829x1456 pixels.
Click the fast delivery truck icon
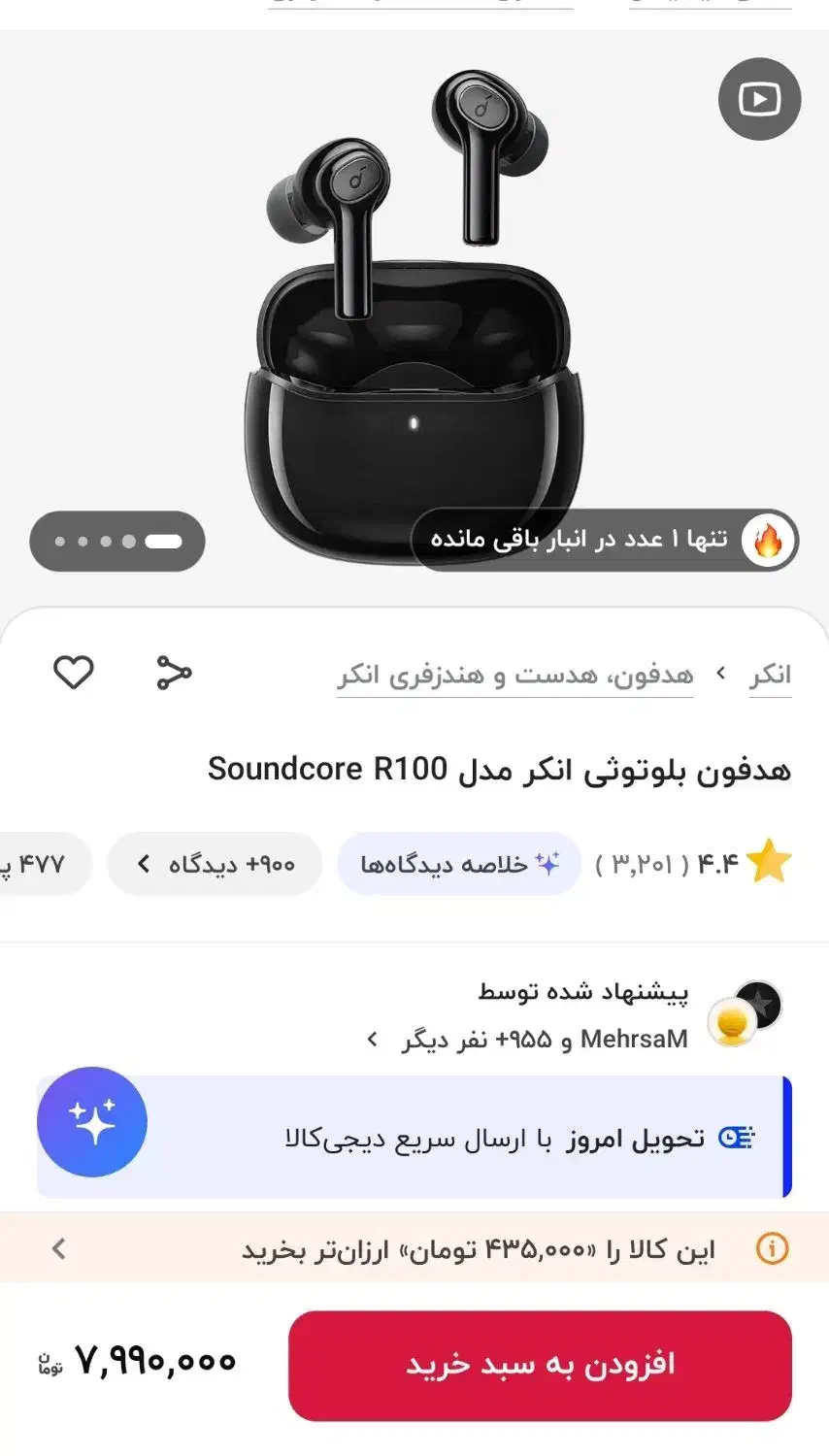[738, 1138]
